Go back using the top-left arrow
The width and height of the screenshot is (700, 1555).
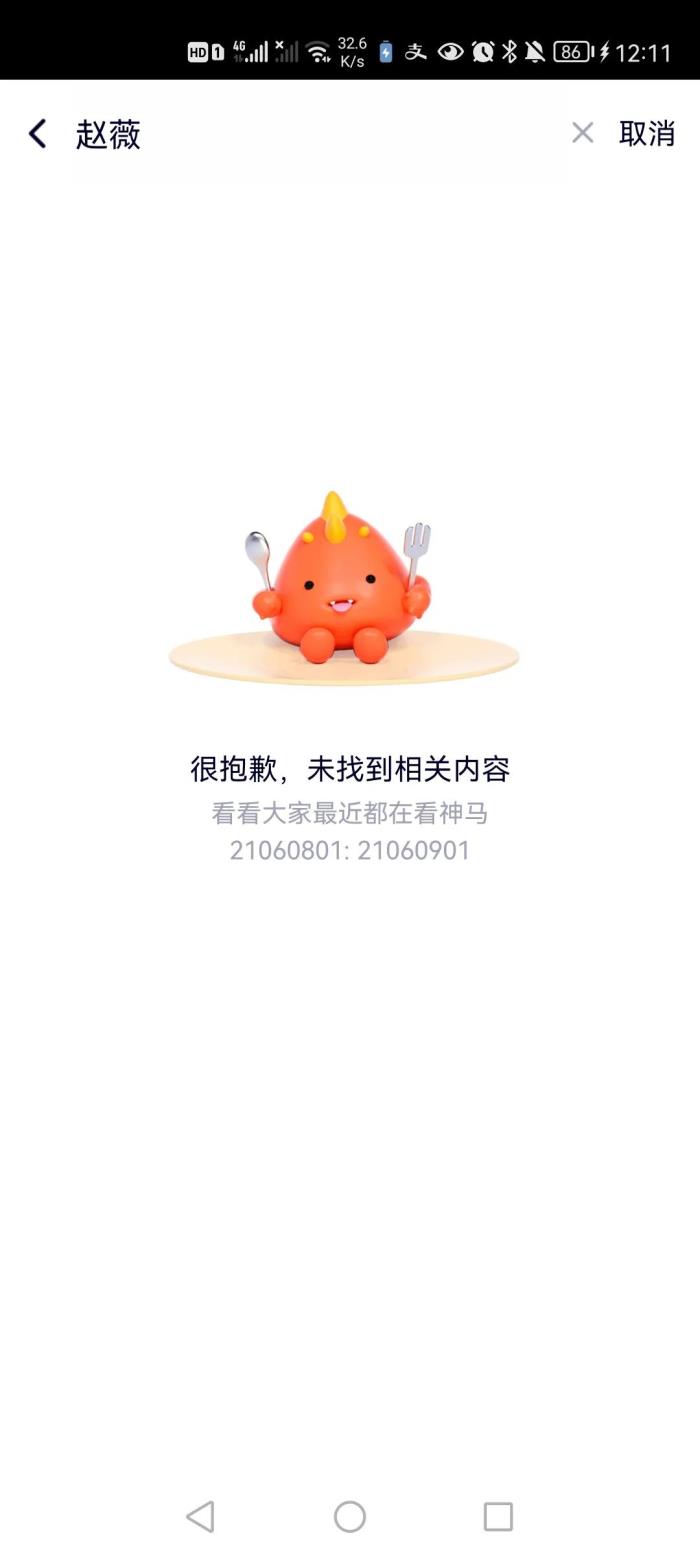click(x=38, y=133)
